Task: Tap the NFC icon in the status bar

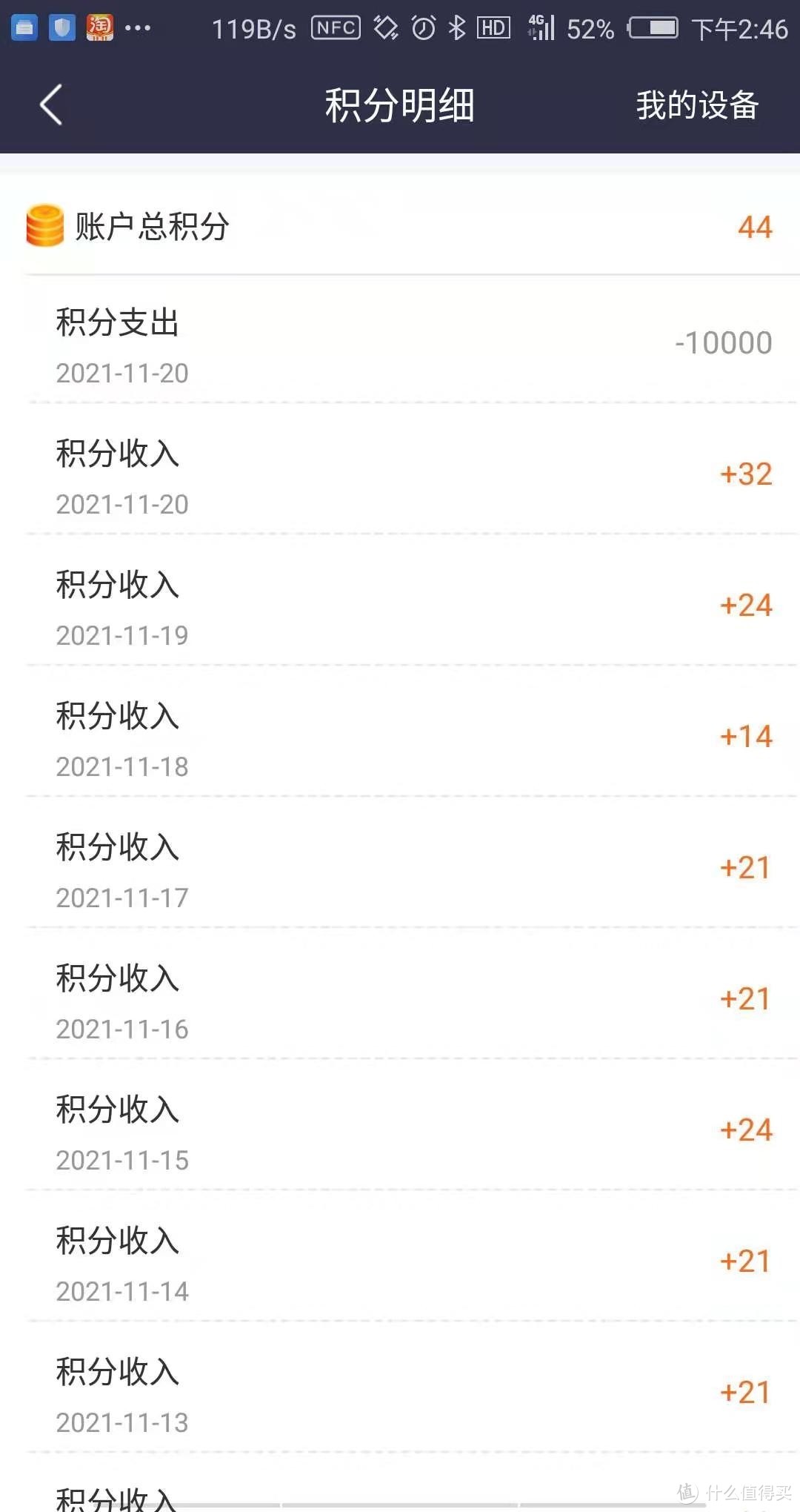Action: click(335, 28)
